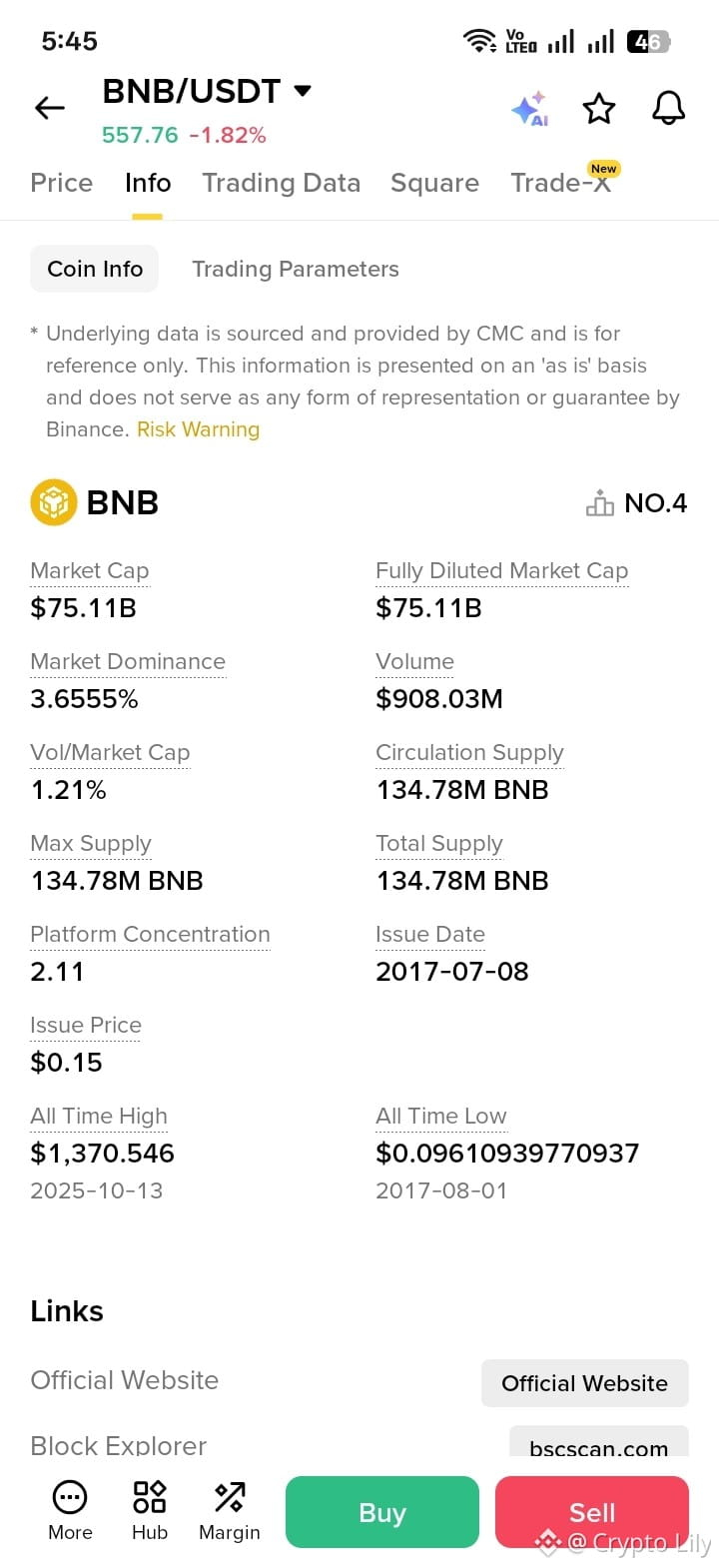Open the Square tab
Screen dimensions: 719x1568
[x=434, y=183]
